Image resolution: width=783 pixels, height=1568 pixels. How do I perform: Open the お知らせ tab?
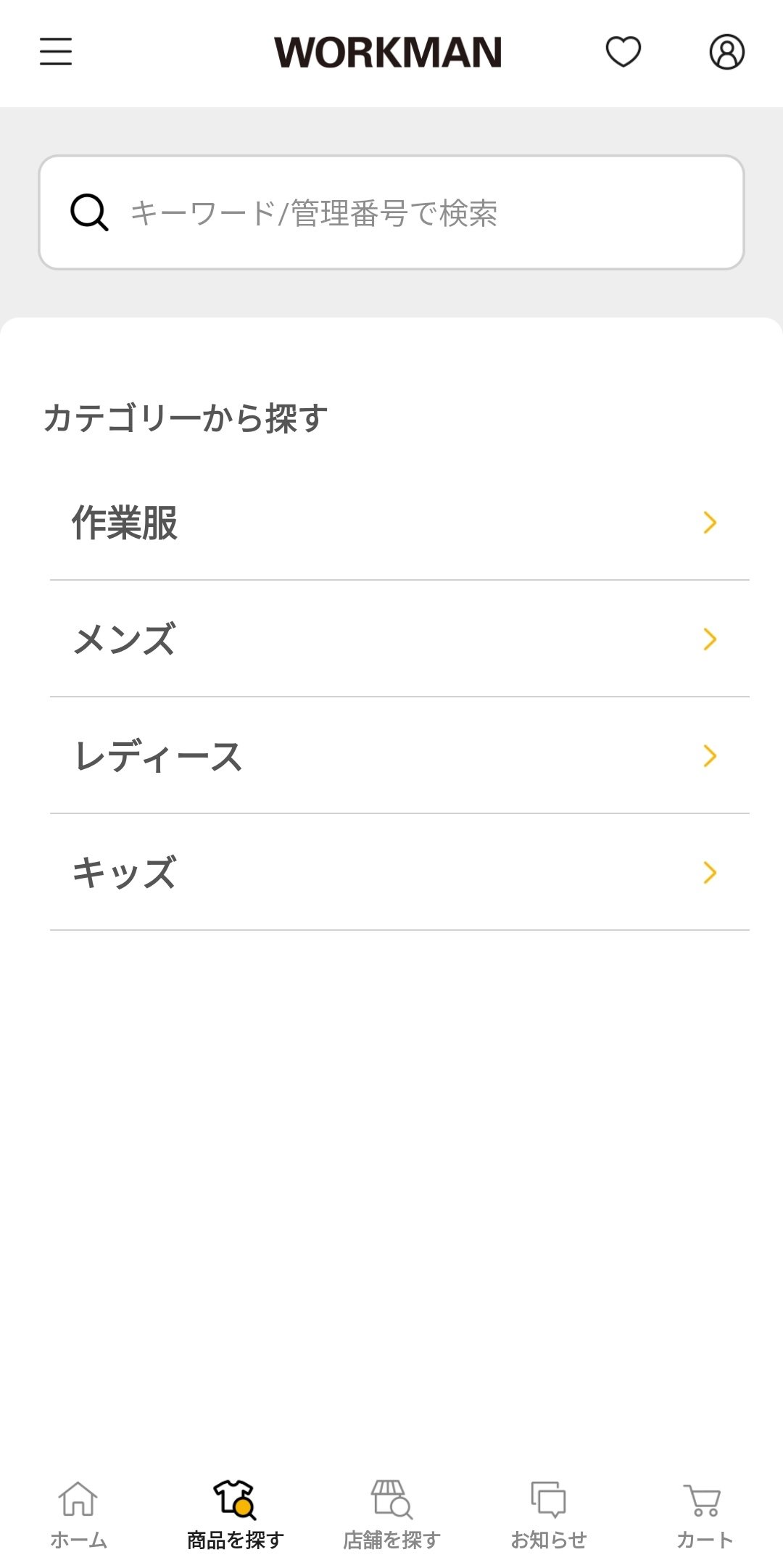548,1514
